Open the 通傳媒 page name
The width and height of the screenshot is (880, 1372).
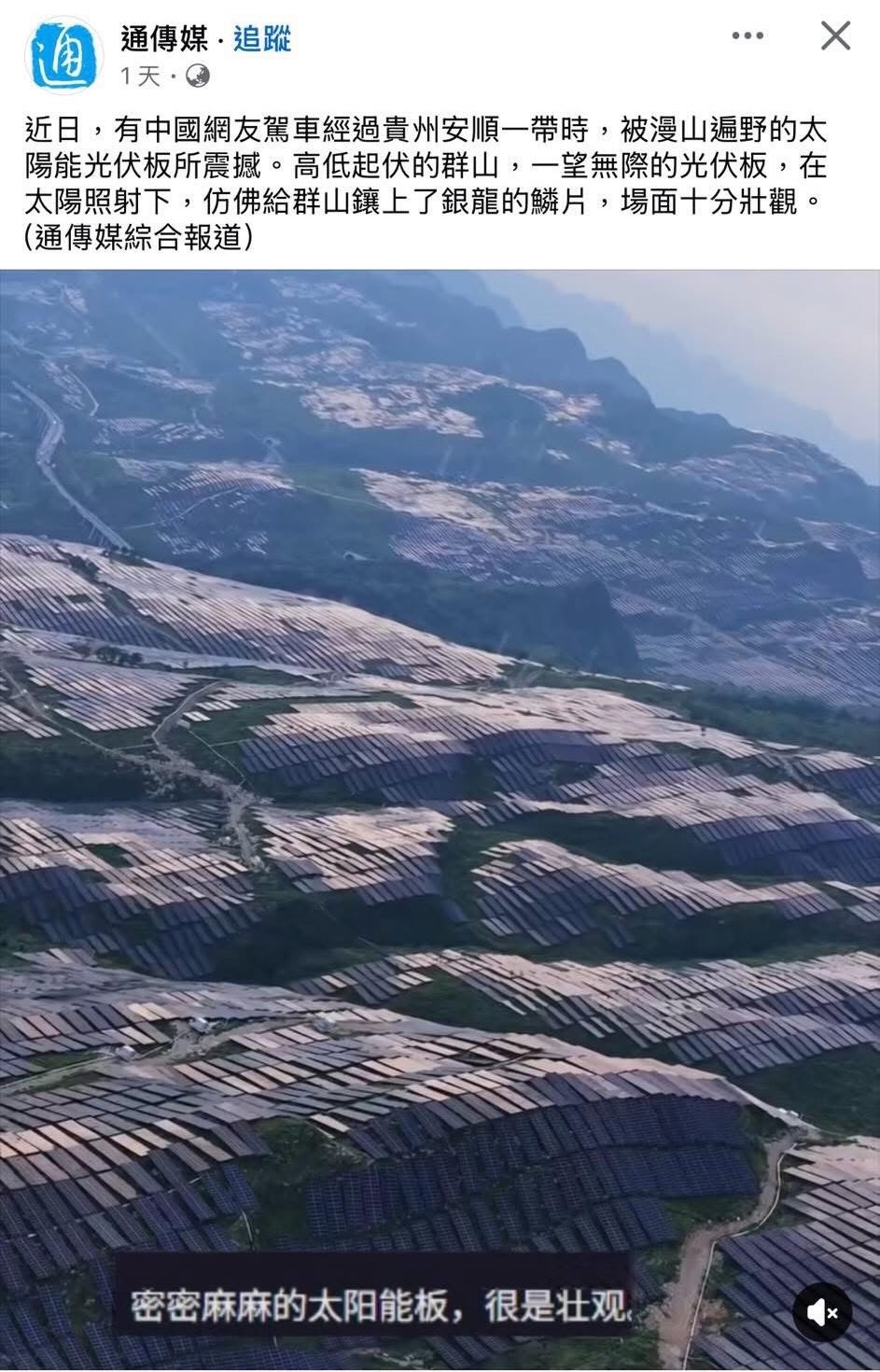click(164, 38)
